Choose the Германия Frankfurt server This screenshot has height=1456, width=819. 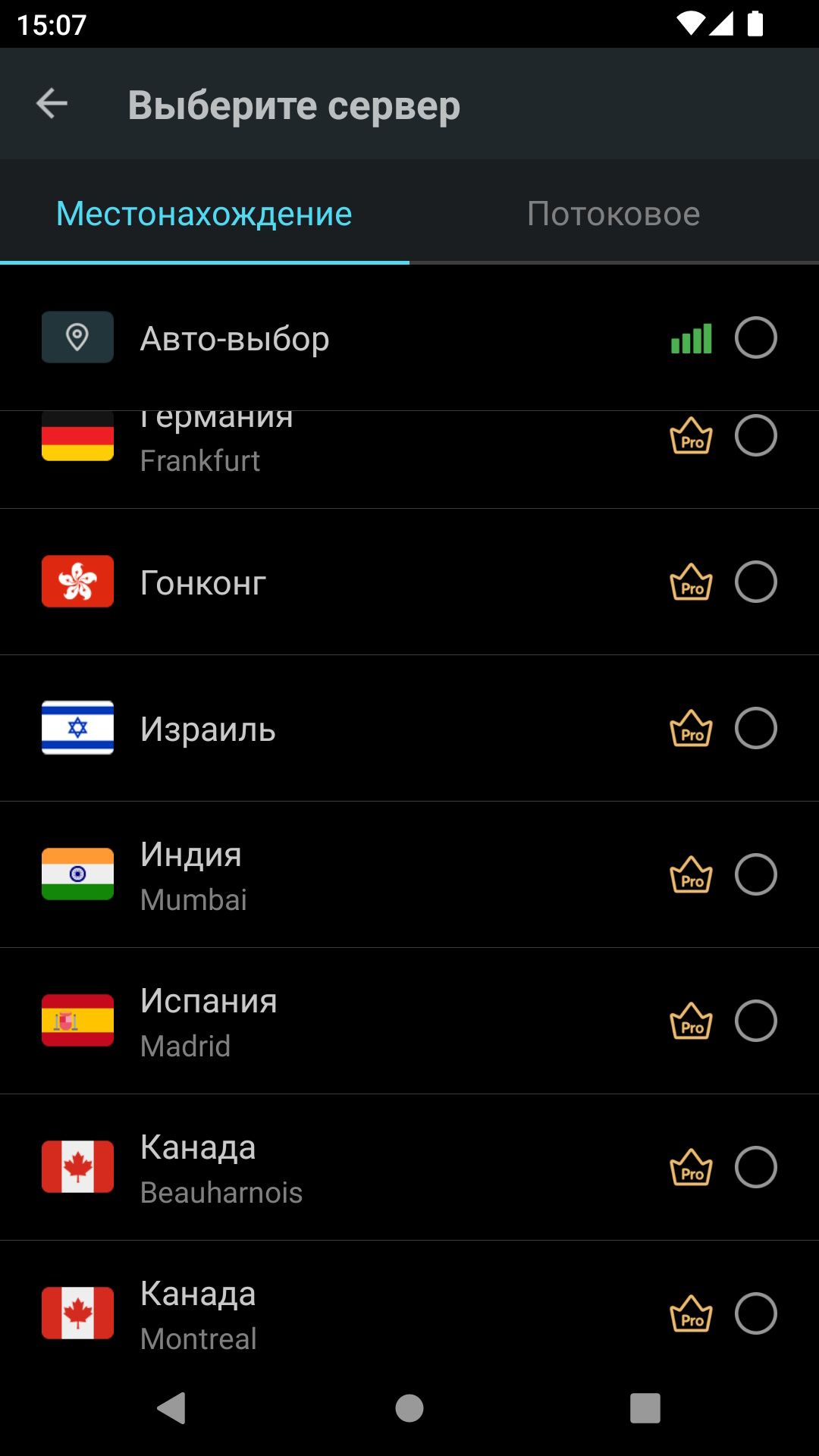click(755, 436)
